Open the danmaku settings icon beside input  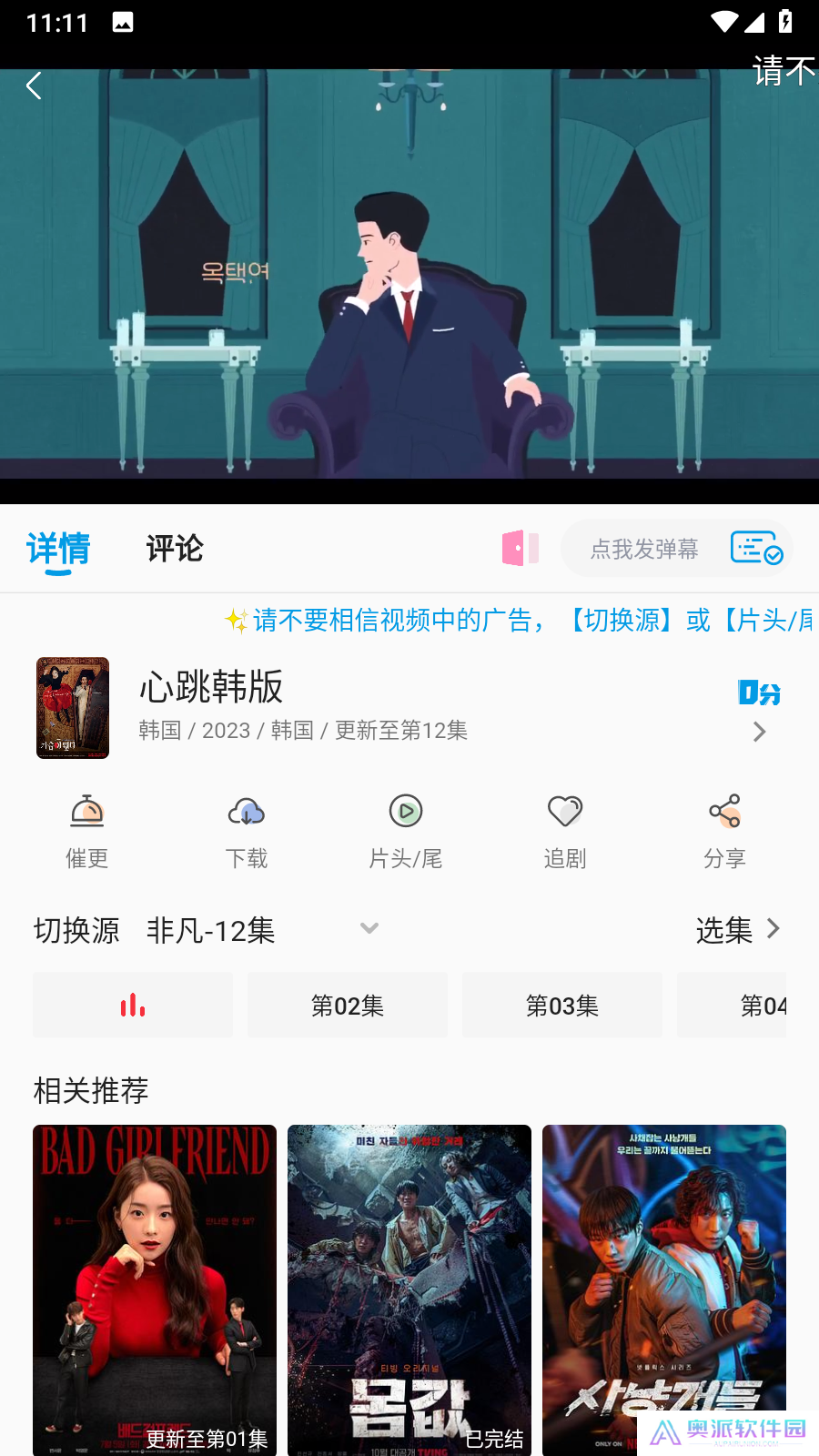[755, 548]
